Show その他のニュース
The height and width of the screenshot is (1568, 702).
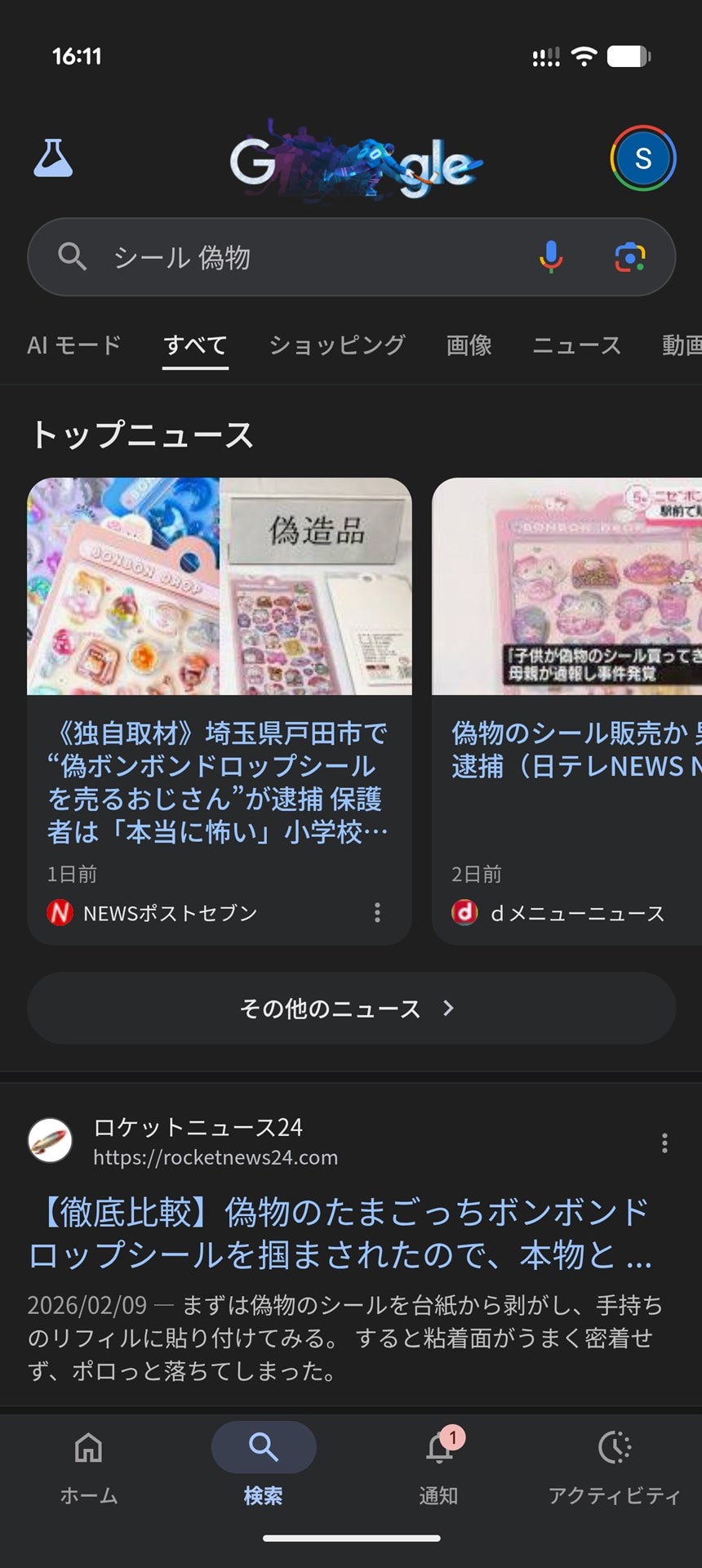tap(351, 1009)
